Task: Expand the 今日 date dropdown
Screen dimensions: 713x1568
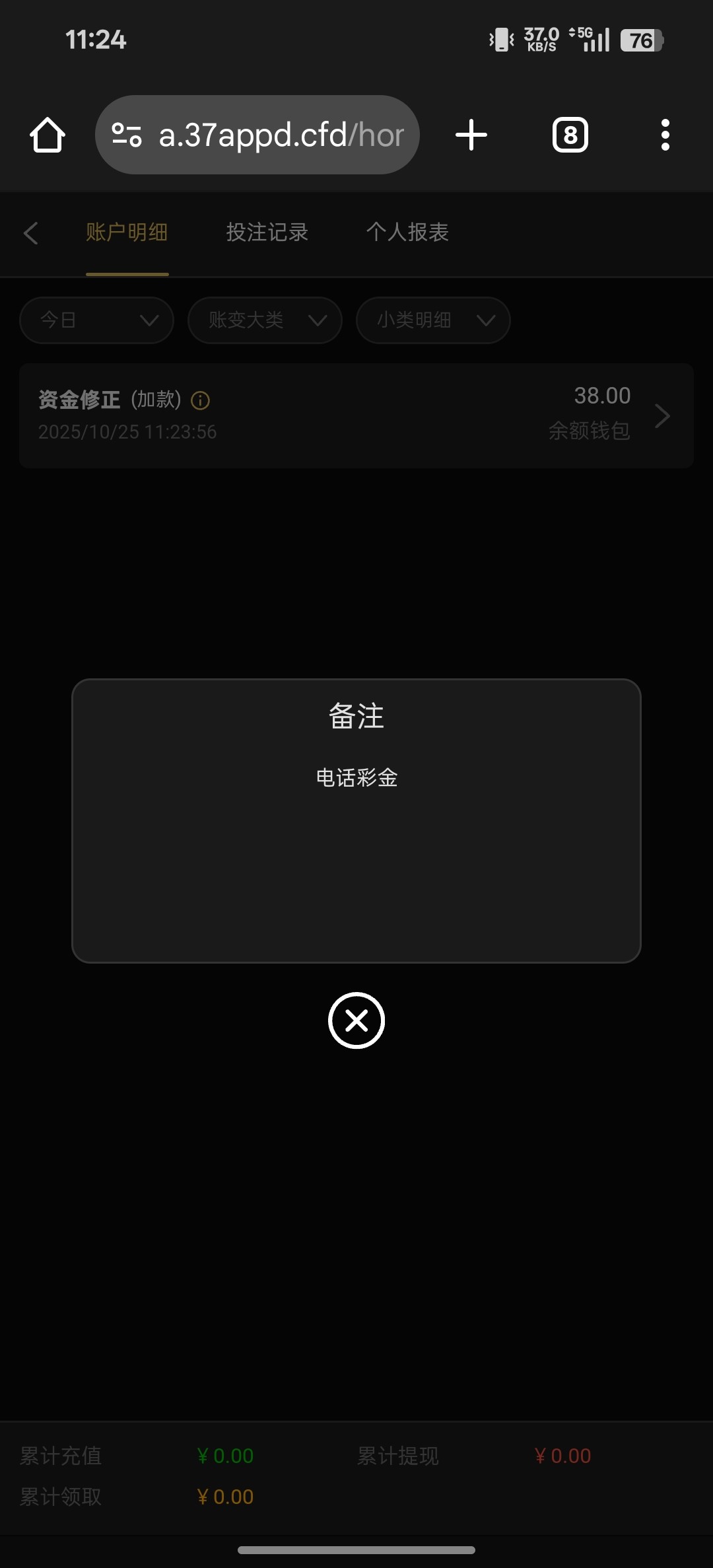Action: (97, 320)
